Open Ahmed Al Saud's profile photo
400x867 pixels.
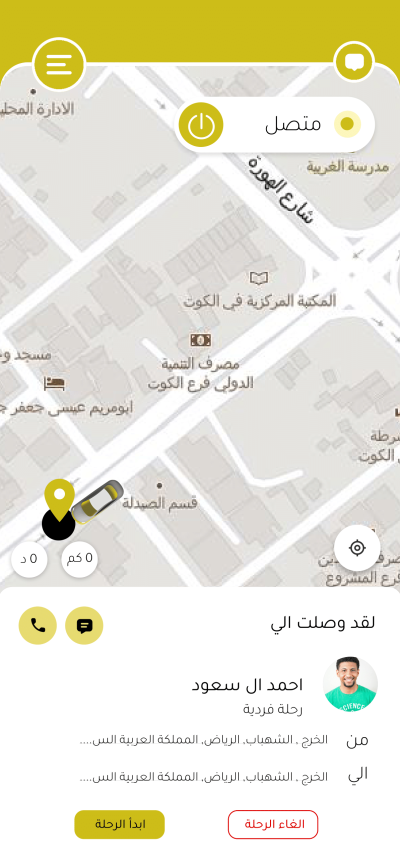350,684
